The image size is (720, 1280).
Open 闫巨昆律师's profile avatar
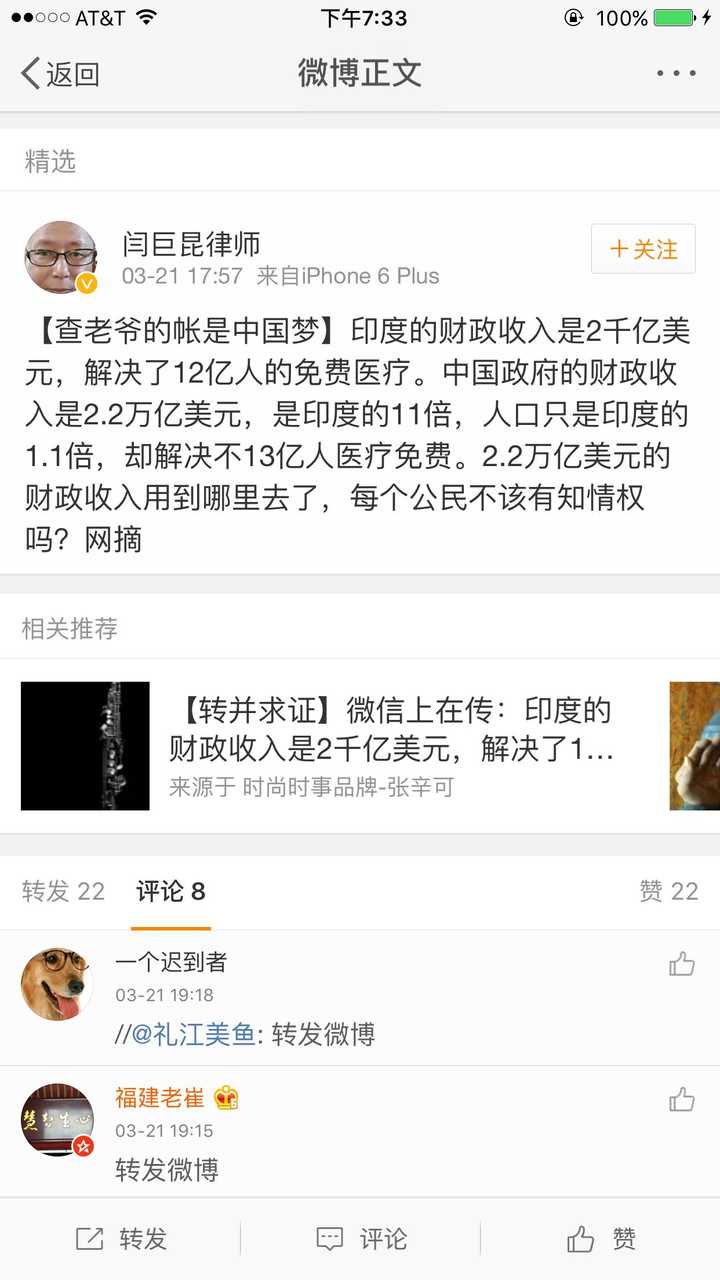(x=60, y=257)
